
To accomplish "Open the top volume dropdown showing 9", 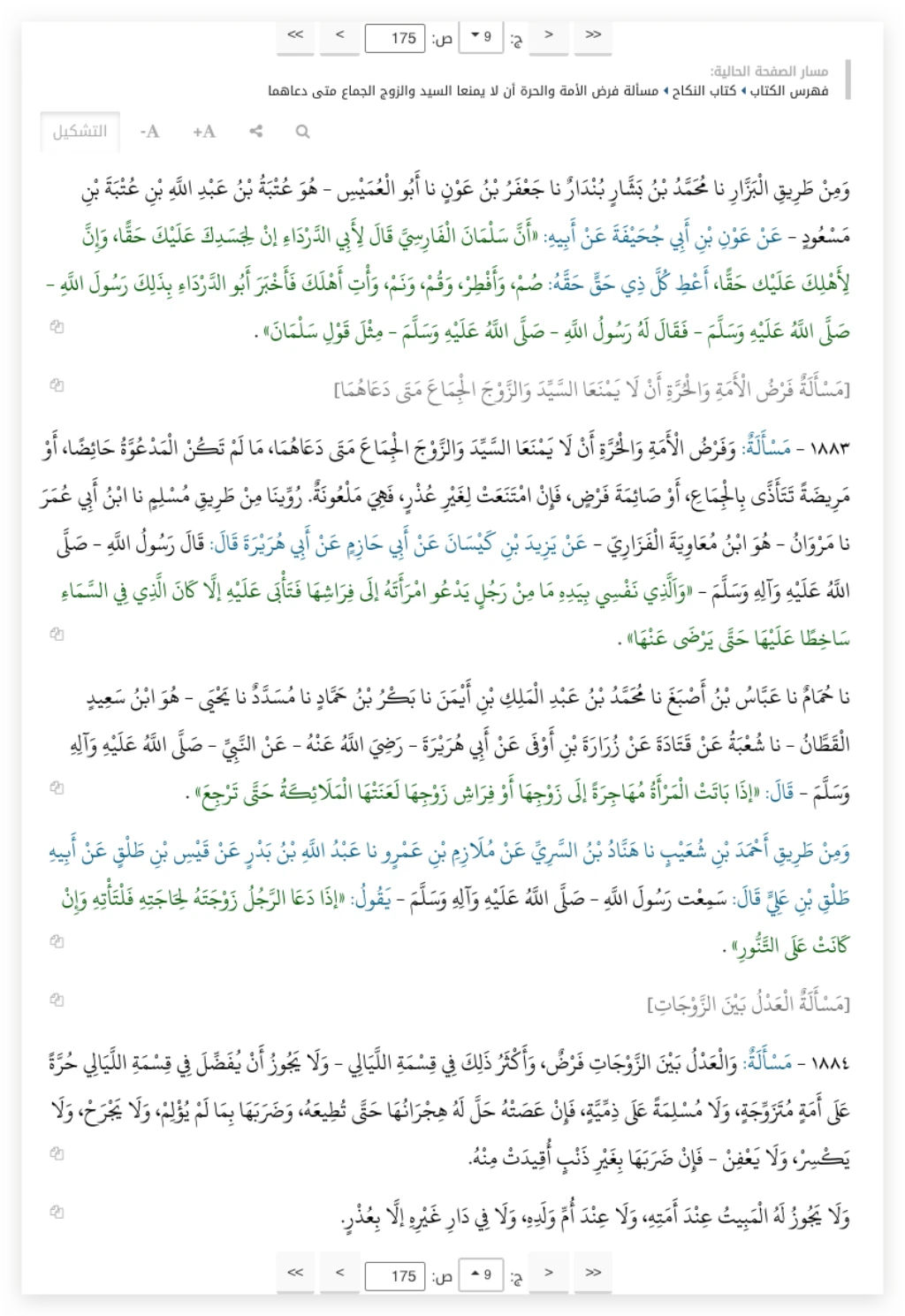I will coord(481,37).
